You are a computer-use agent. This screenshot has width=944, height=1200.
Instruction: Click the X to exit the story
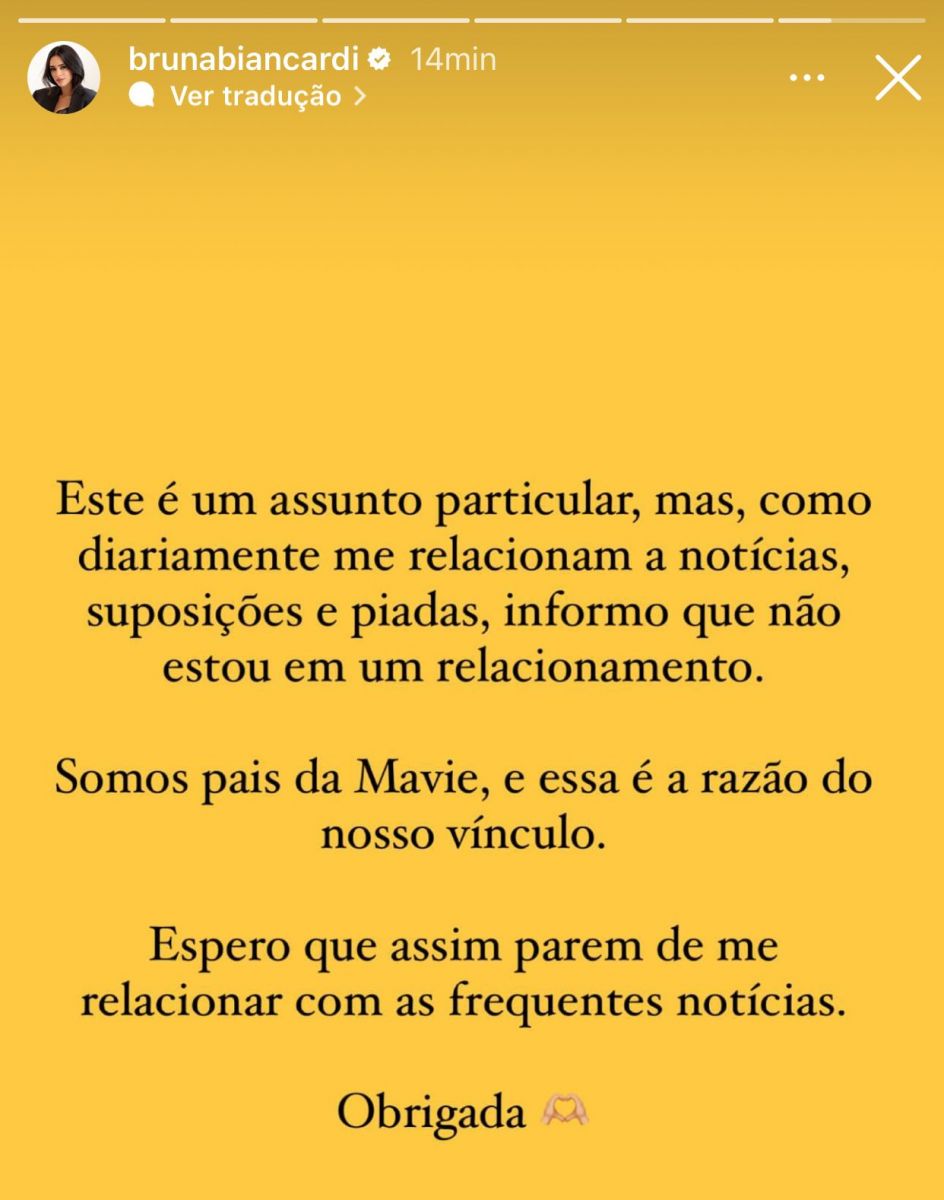[897, 80]
